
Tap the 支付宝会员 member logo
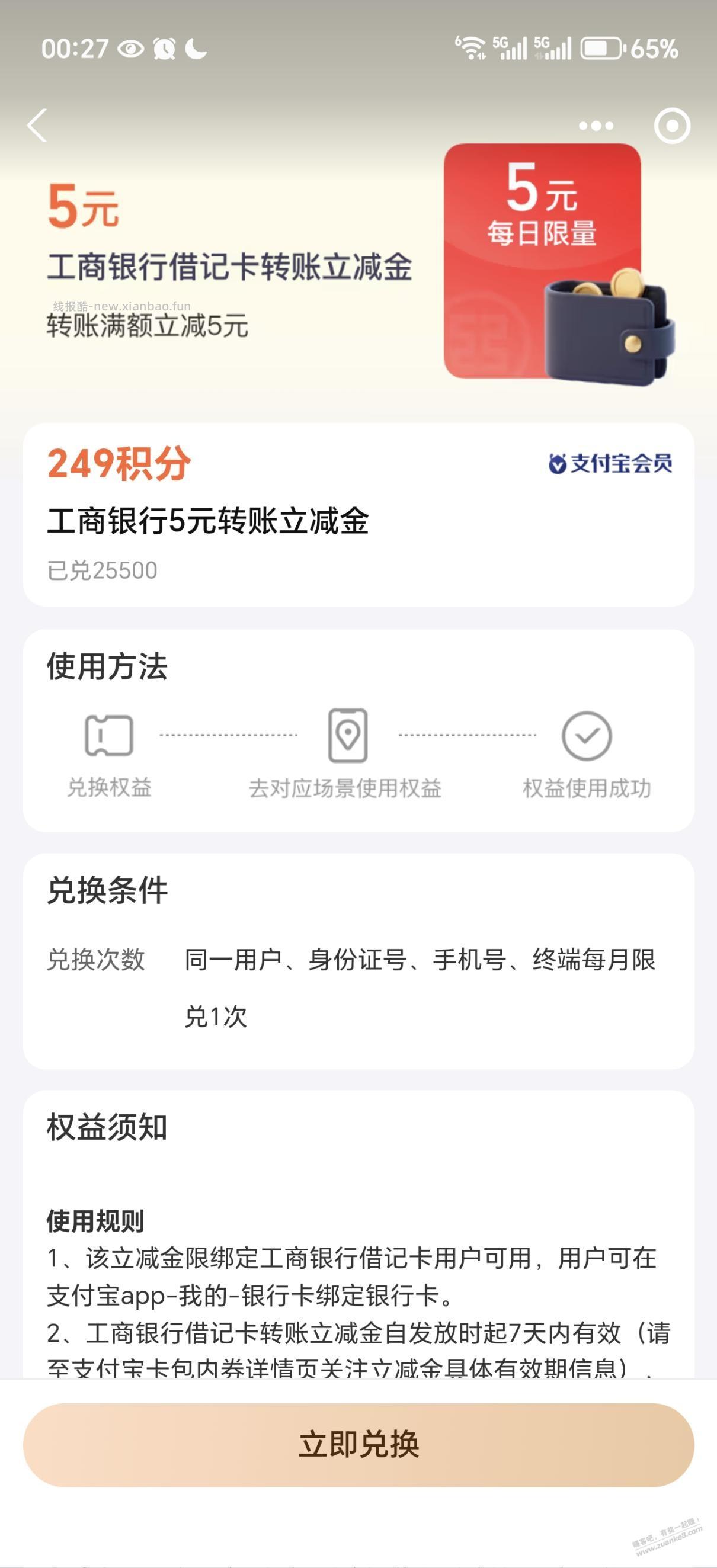point(612,463)
